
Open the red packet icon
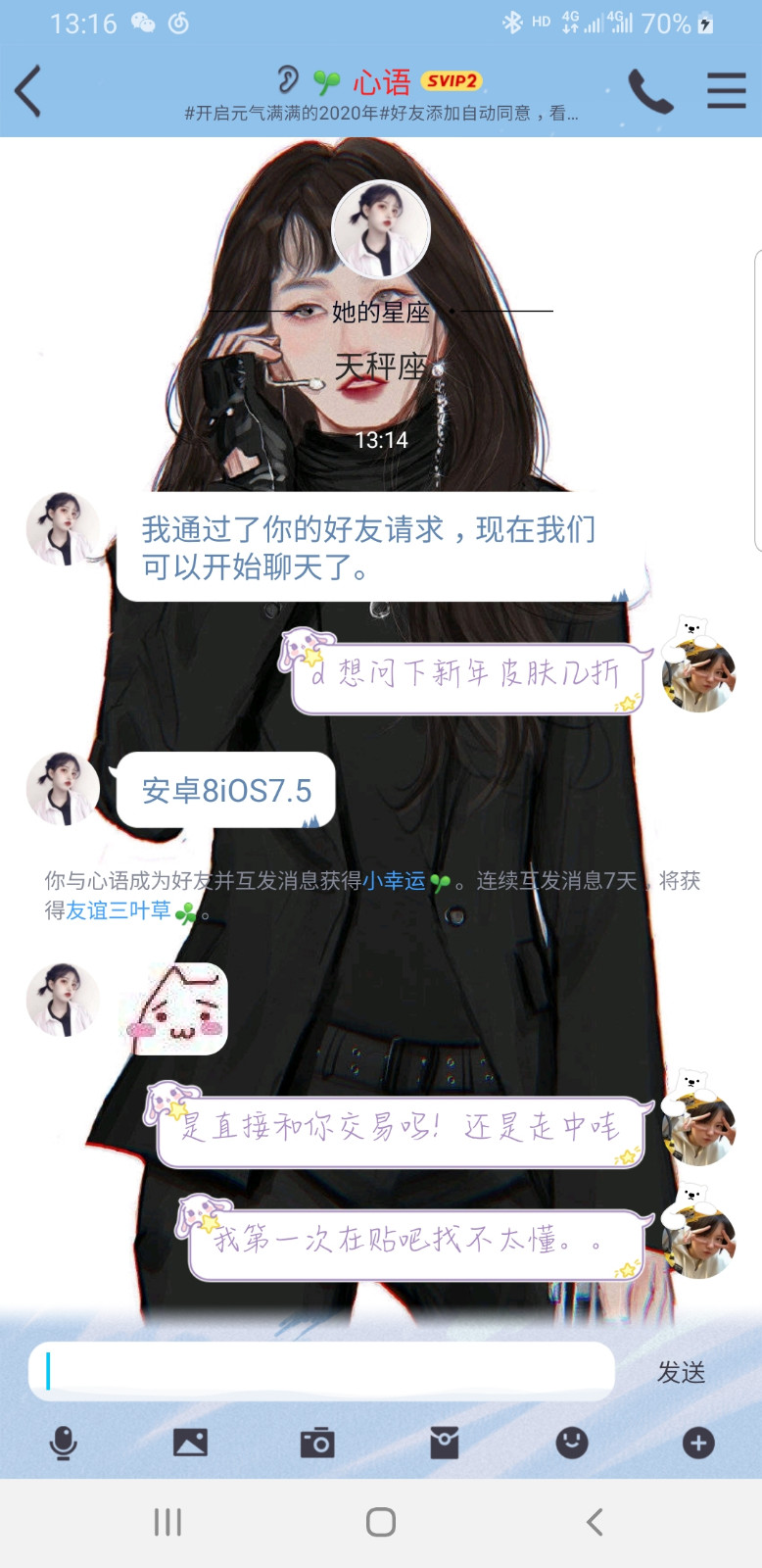click(x=445, y=1443)
